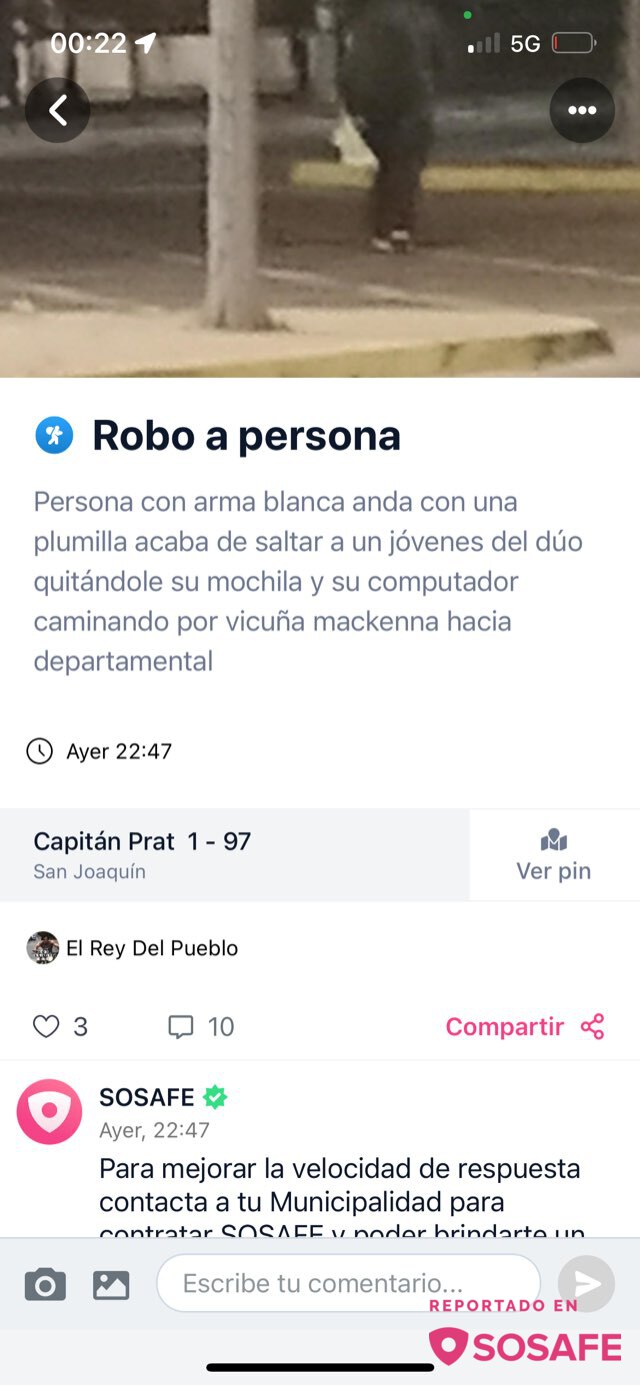Image resolution: width=641 pixels, height=1386 pixels.
Task: Send the comment with the arrow button
Action: (586, 1284)
